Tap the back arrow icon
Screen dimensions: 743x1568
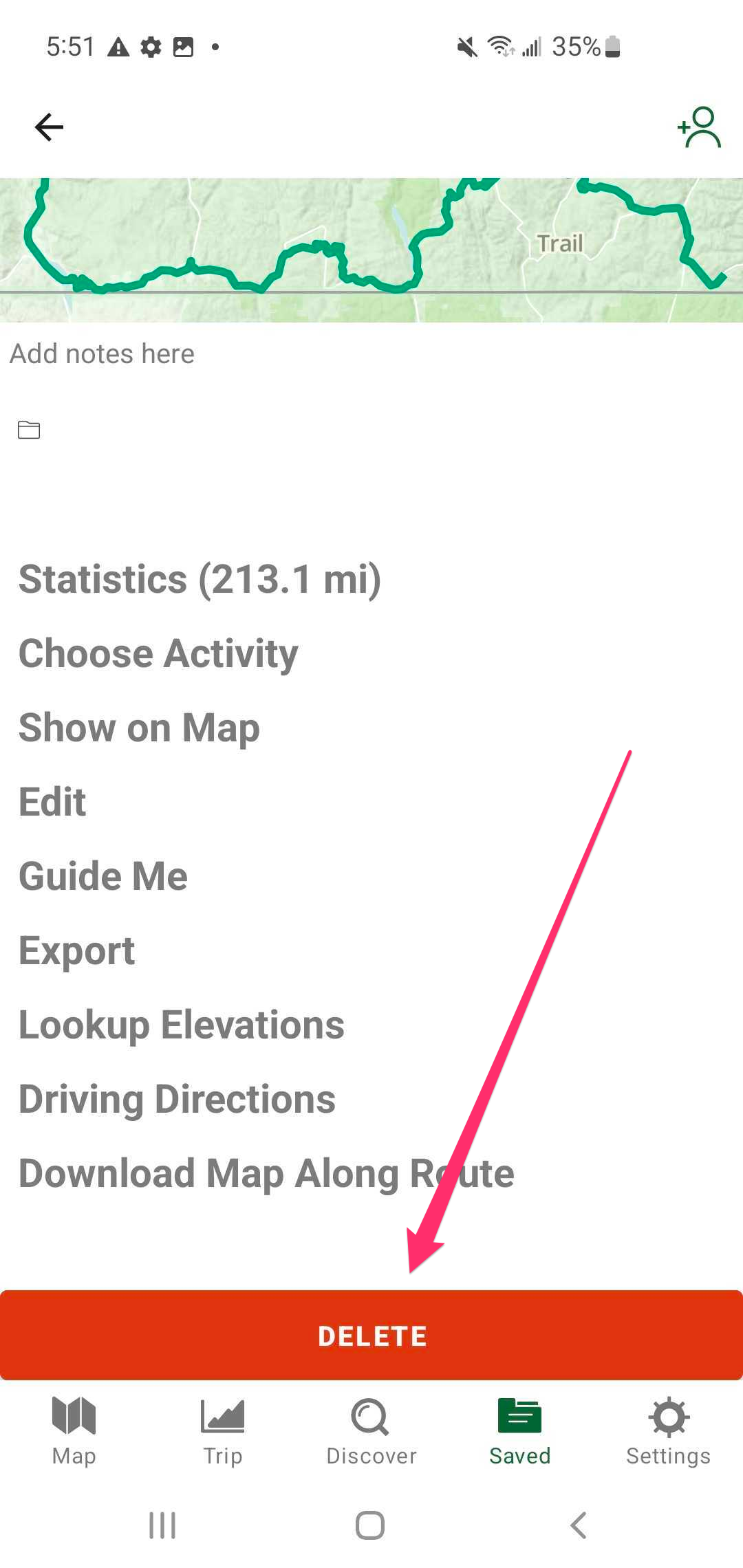[x=48, y=127]
